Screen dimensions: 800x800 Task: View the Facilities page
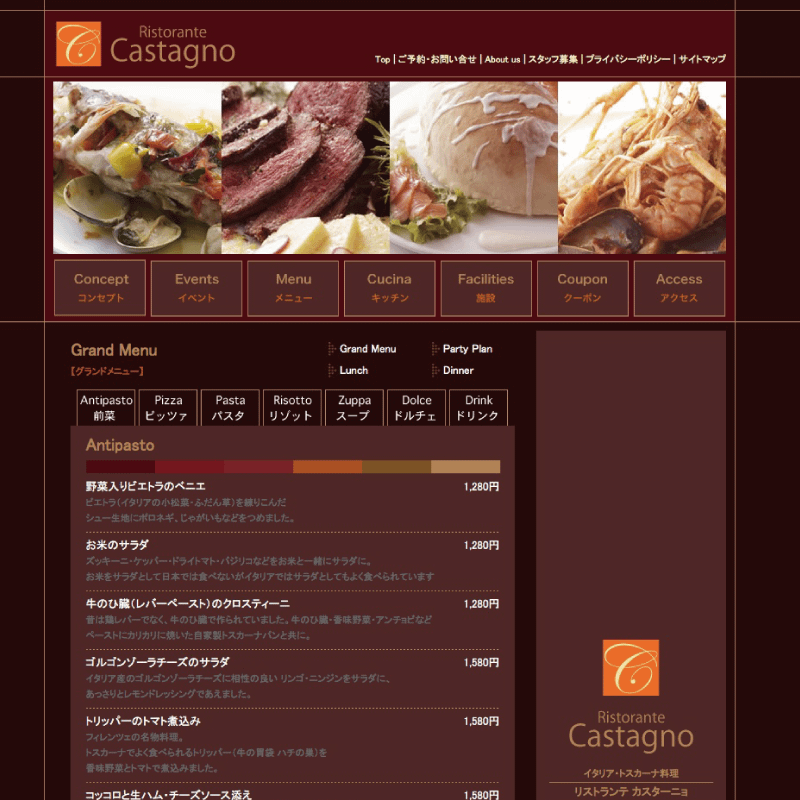486,288
